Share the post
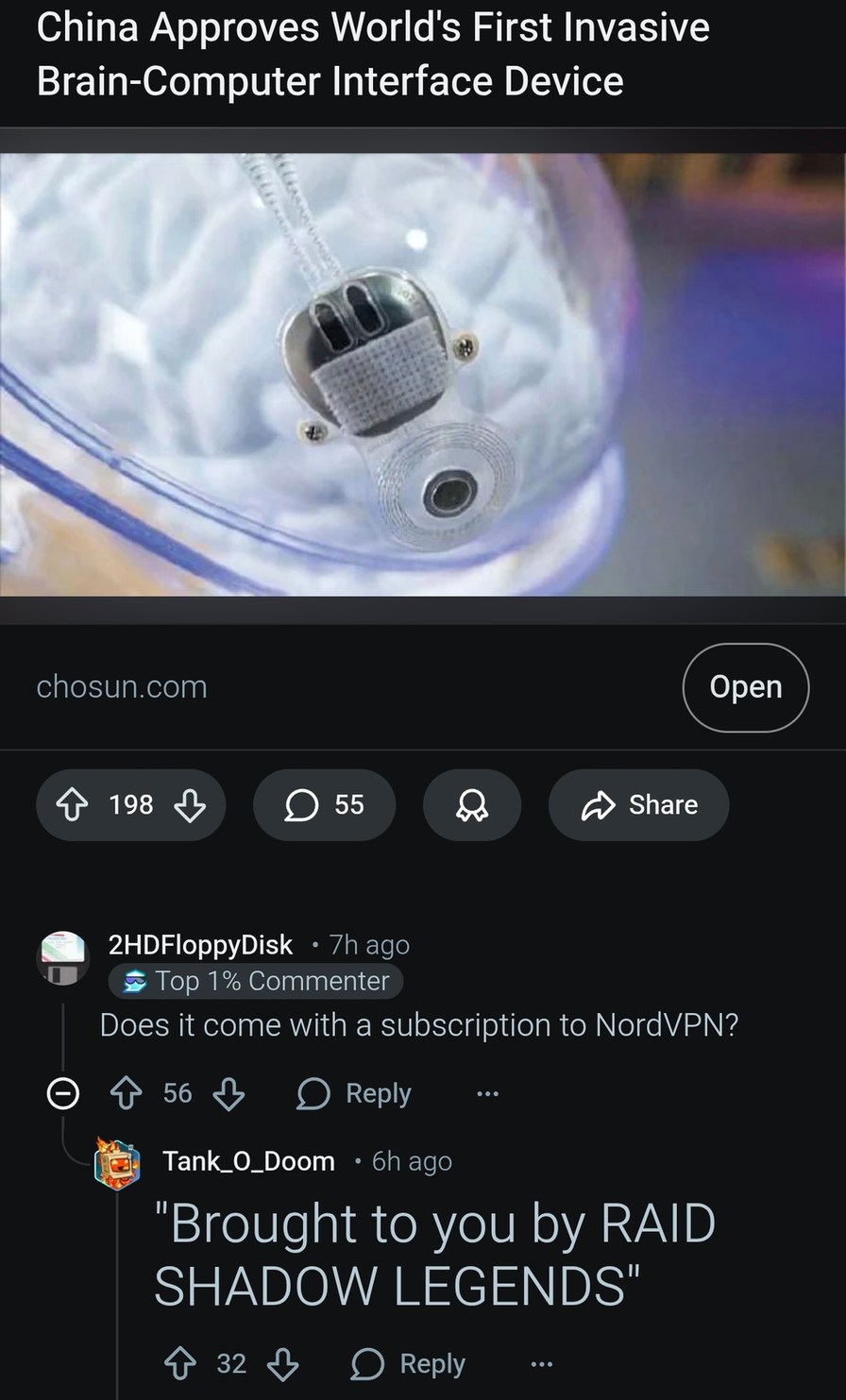 click(638, 804)
